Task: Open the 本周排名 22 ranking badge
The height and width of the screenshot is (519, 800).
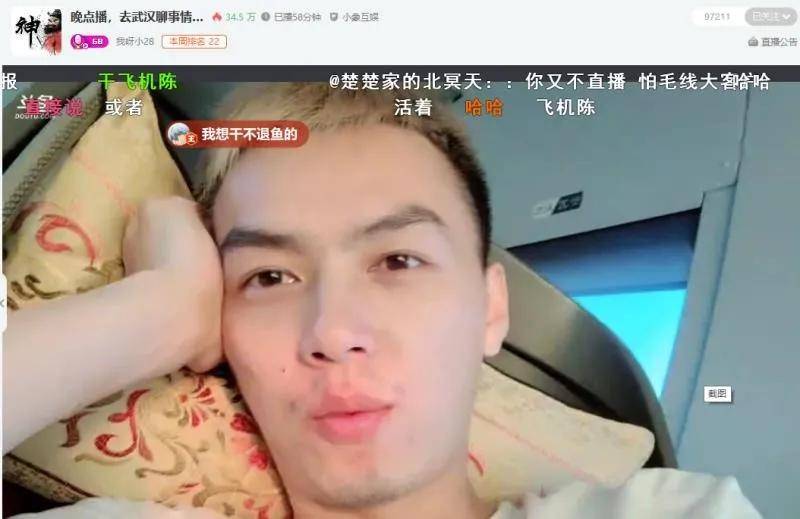Action: coord(194,42)
